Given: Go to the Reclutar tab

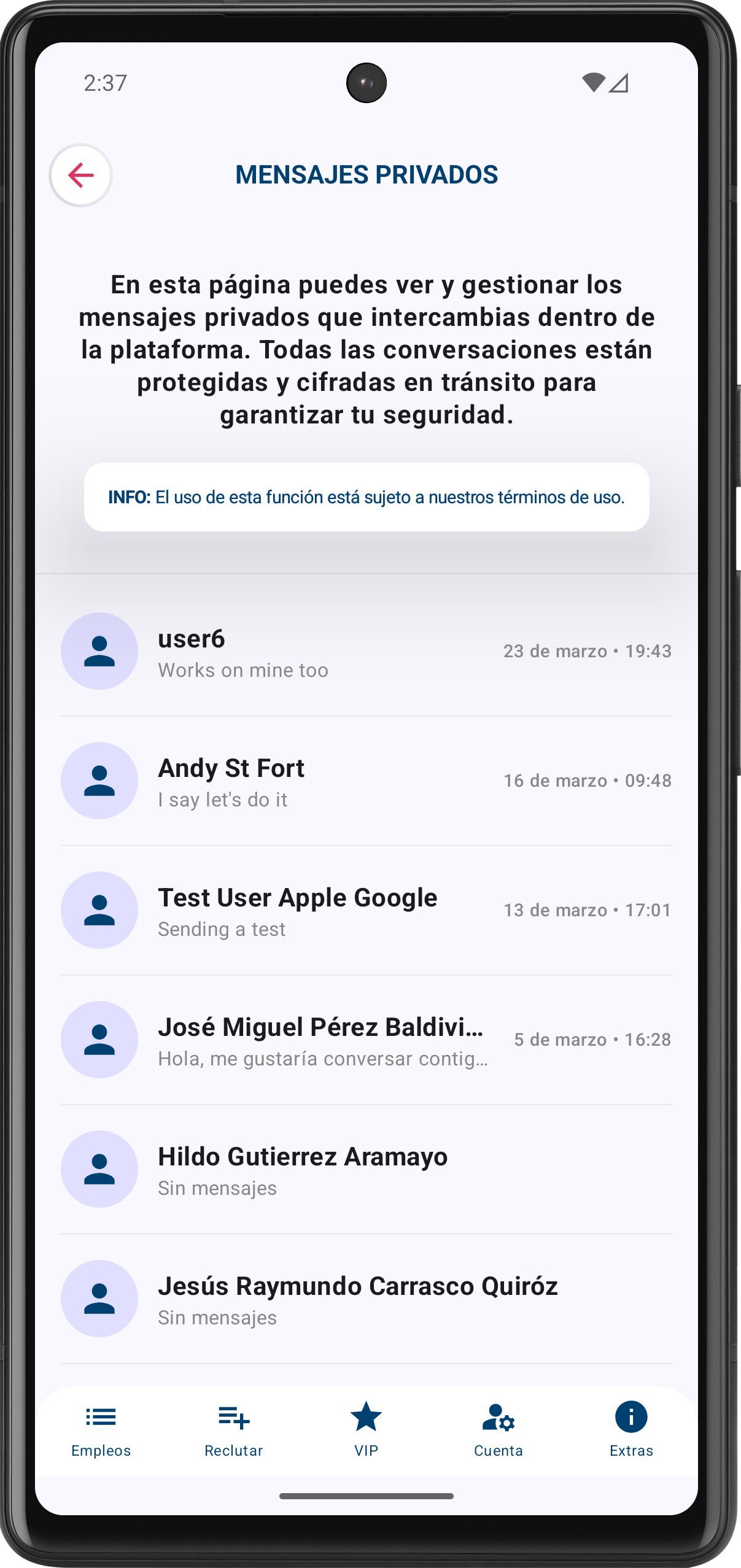Looking at the screenshot, I should 234,1430.
